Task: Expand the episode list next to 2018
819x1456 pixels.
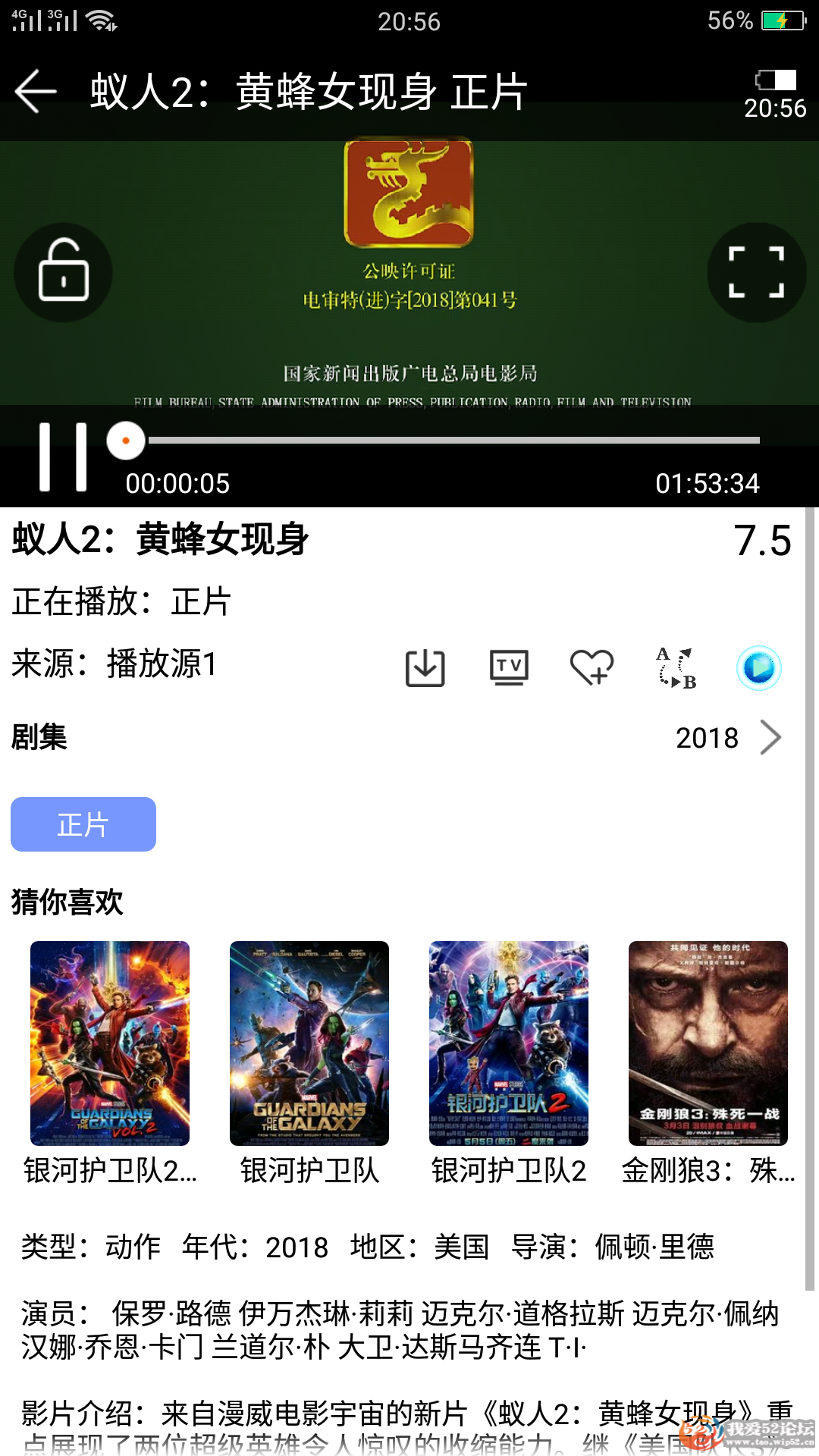Action: click(x=770, y=738)
